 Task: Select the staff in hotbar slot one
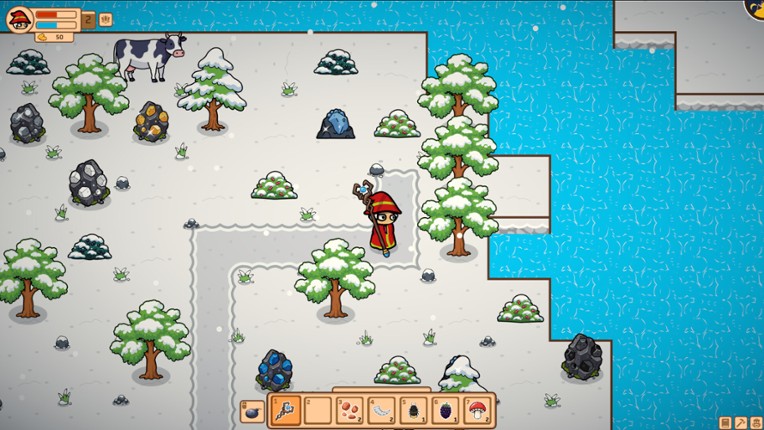(285, 410)
